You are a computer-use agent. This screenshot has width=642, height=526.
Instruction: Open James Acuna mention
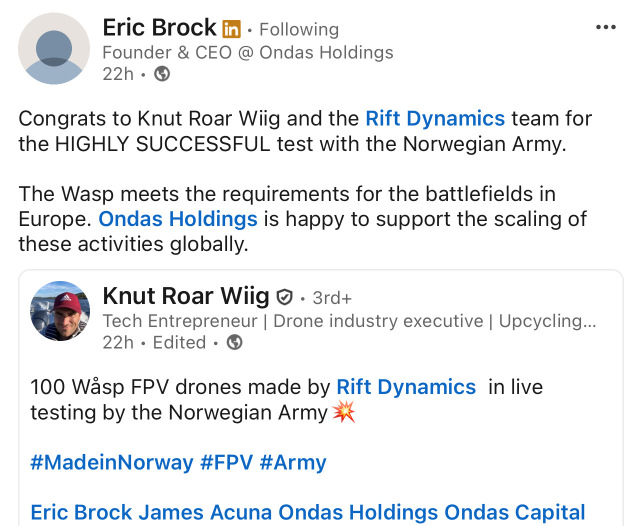205,512
